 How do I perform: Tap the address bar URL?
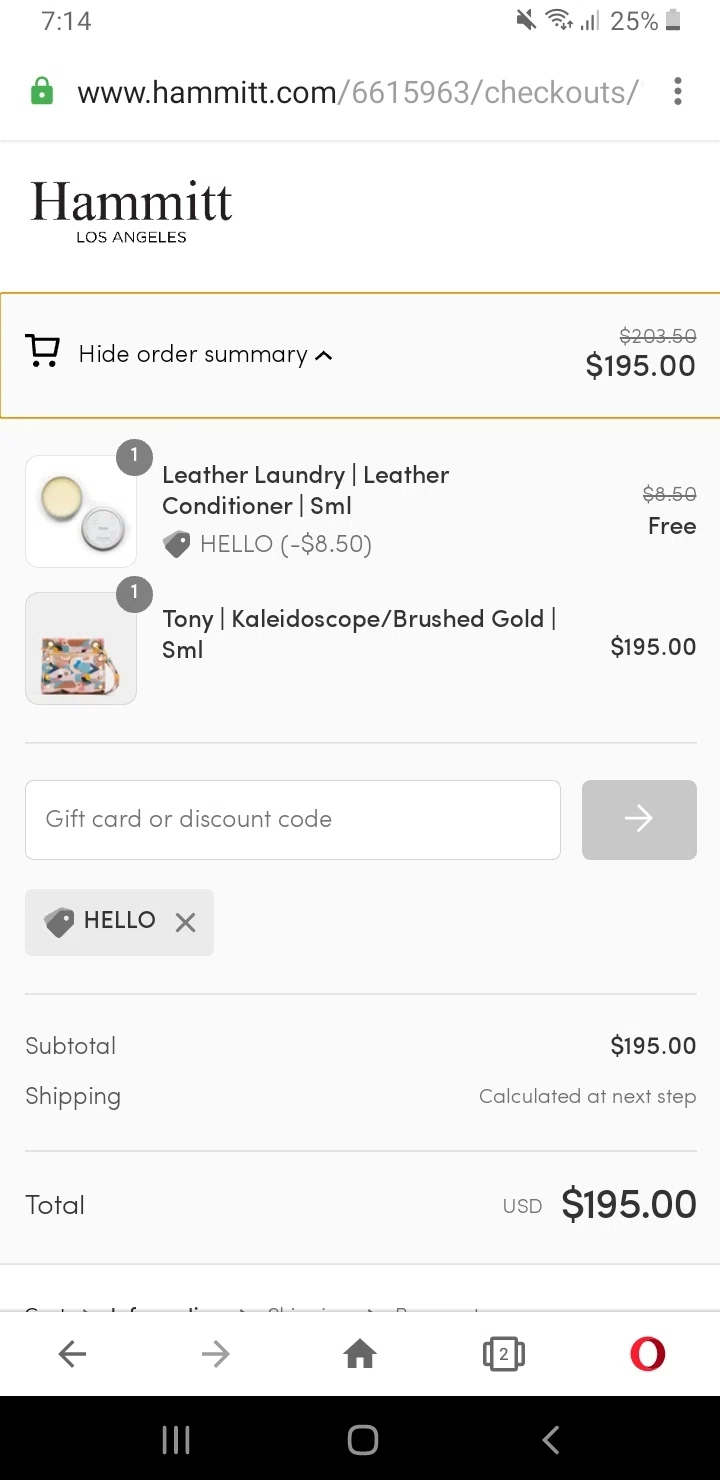pyautogui.click(x=357, y=92)
